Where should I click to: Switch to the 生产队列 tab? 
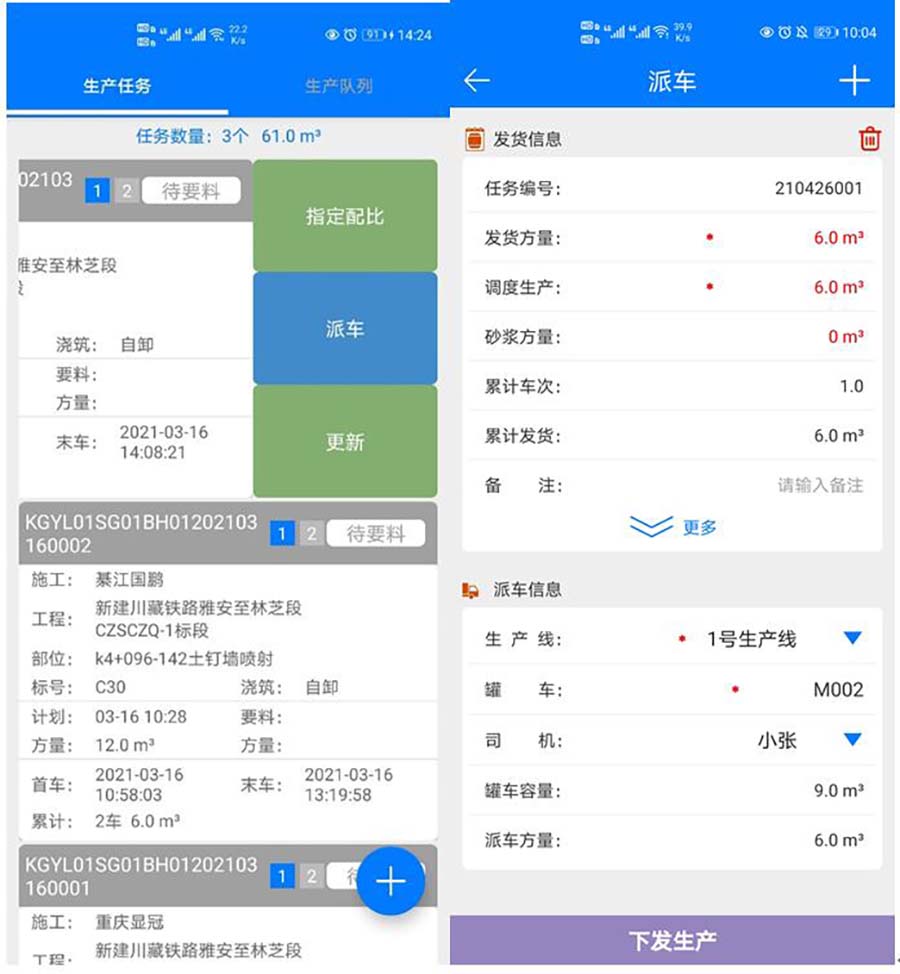point(338,86)
